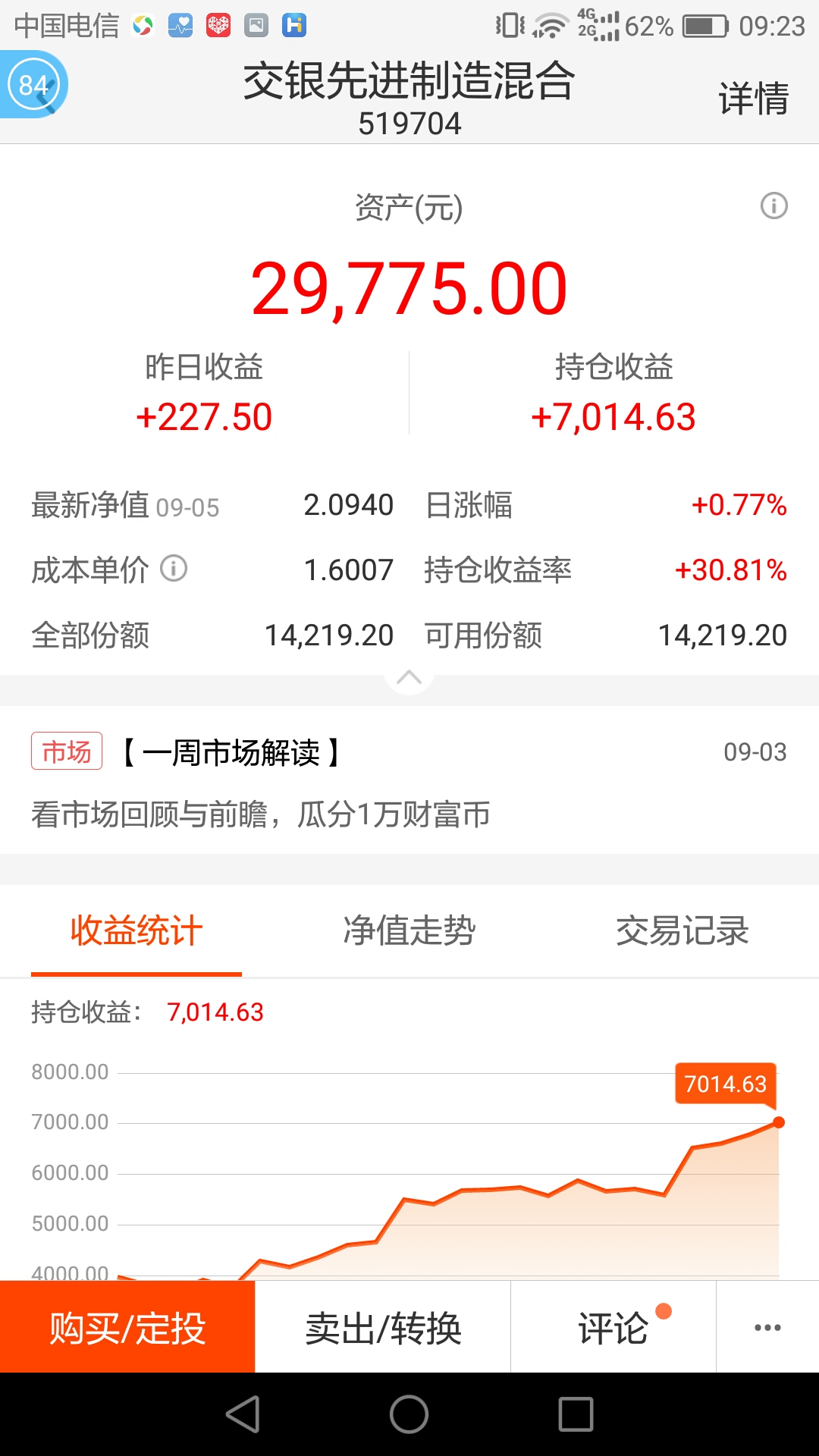Switch to the 交易记录 tab
The image size is (819, 1456).
[x=682, y=930]
